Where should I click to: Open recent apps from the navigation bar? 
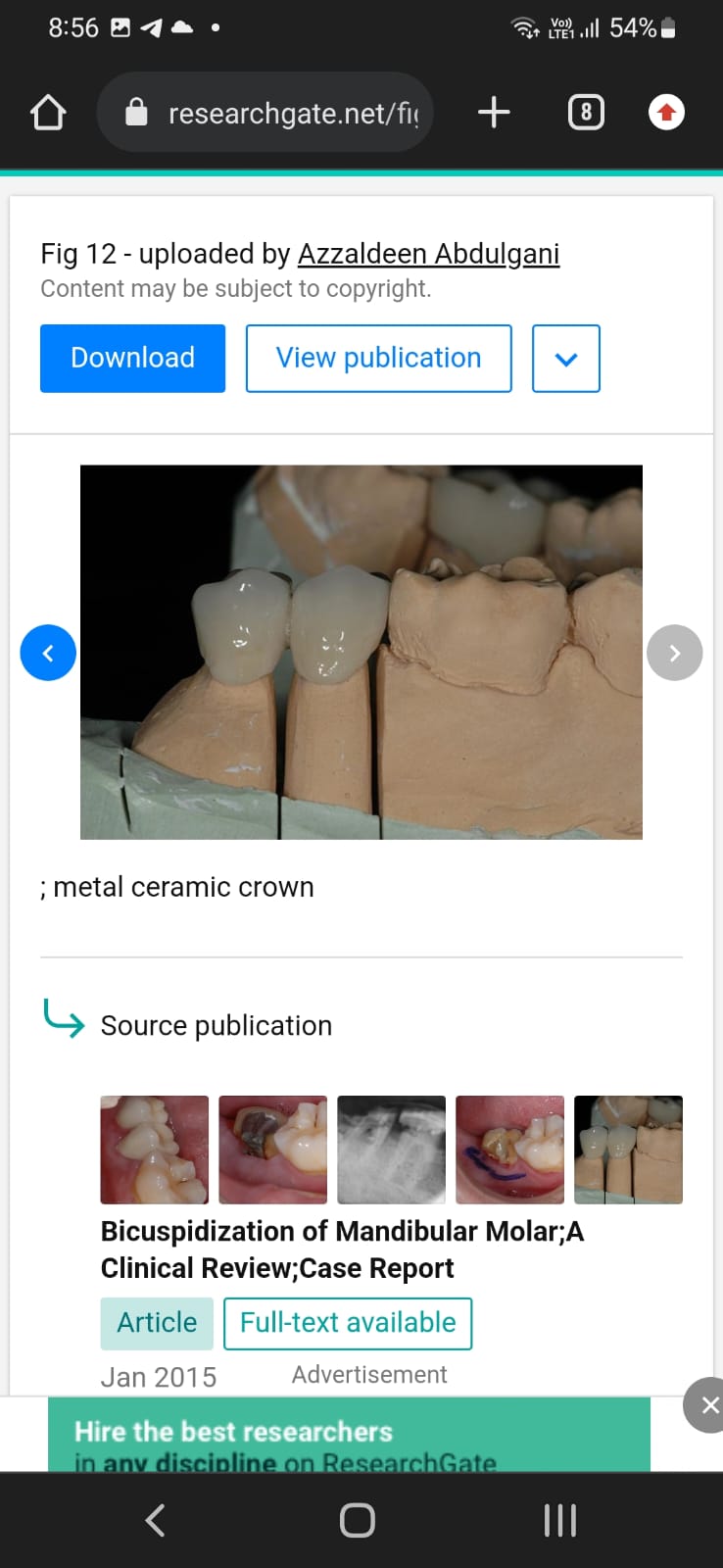pyautogui.click(x=559, y=1521)
